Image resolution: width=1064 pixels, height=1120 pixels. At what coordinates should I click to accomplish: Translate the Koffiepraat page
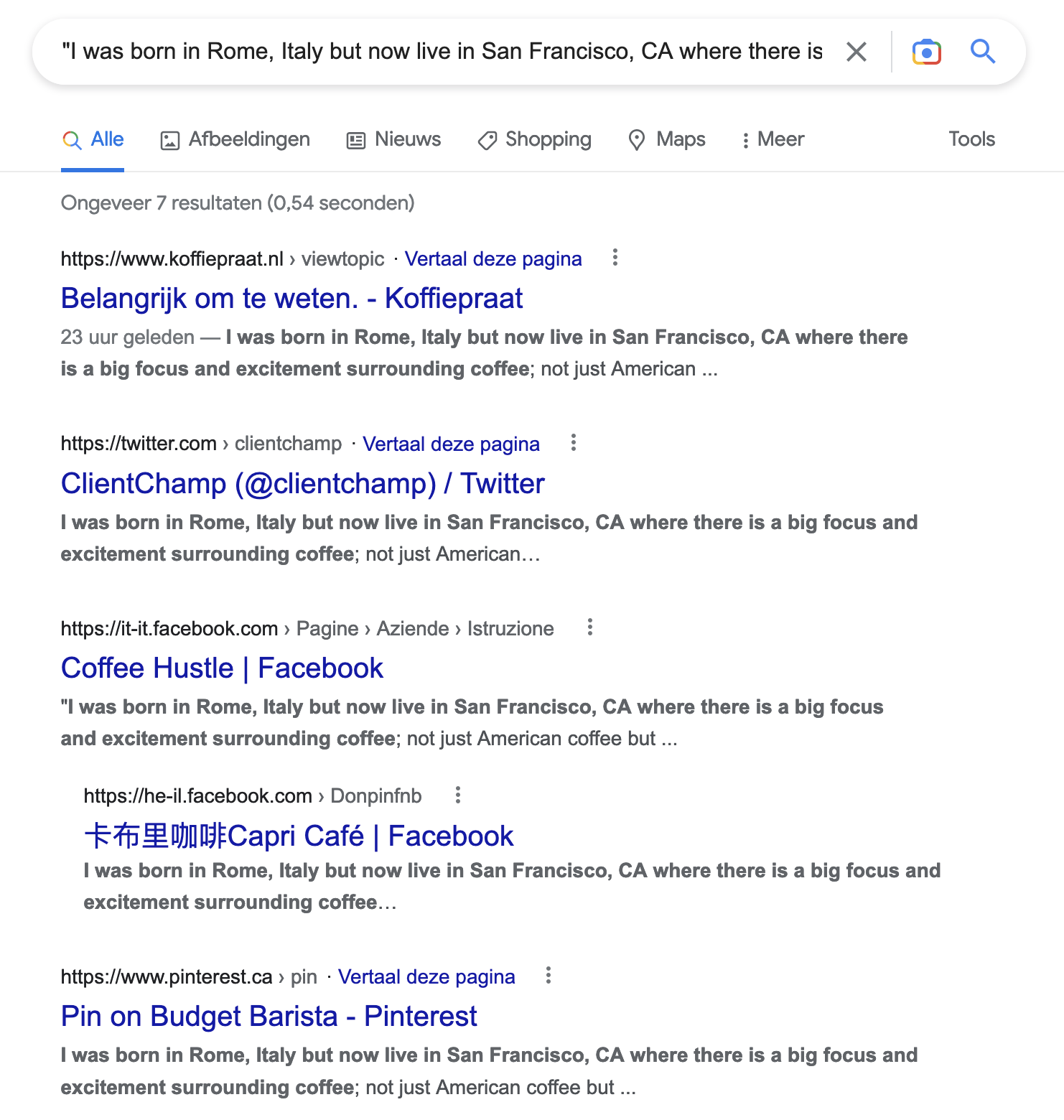493,259
